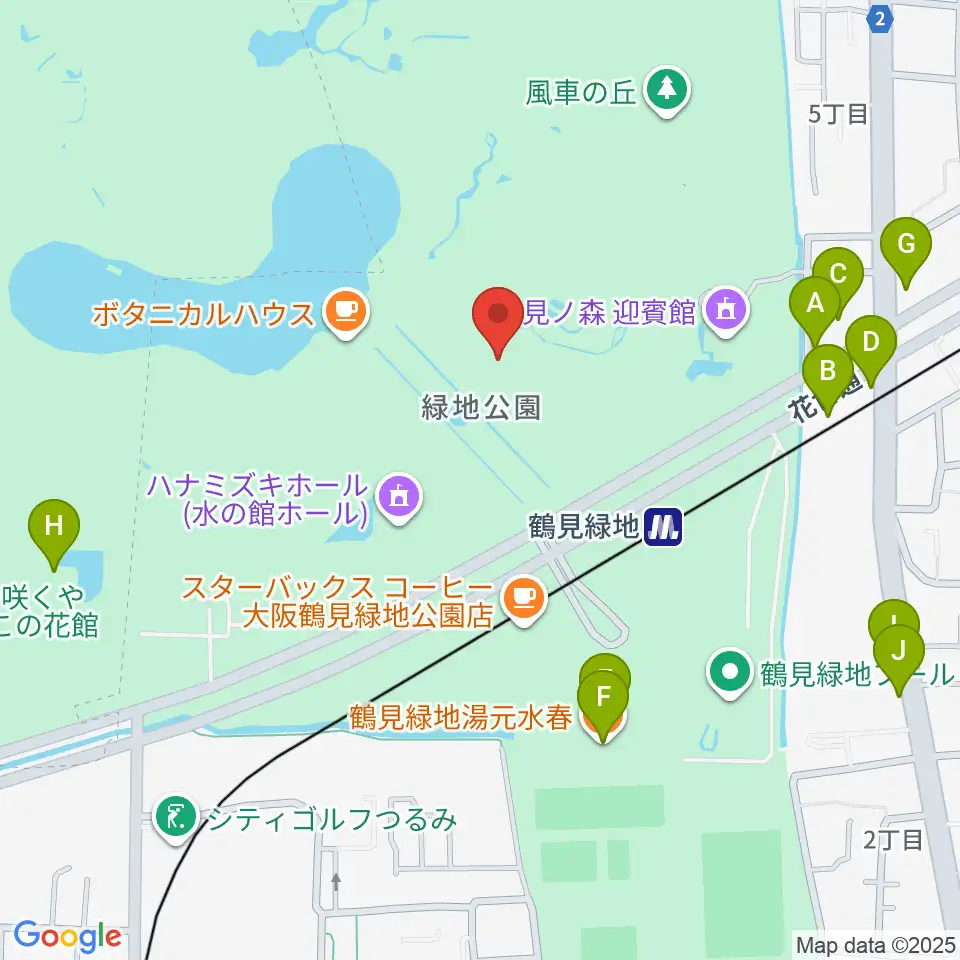Tap the green marker labeled A

(x=815, y=304)
